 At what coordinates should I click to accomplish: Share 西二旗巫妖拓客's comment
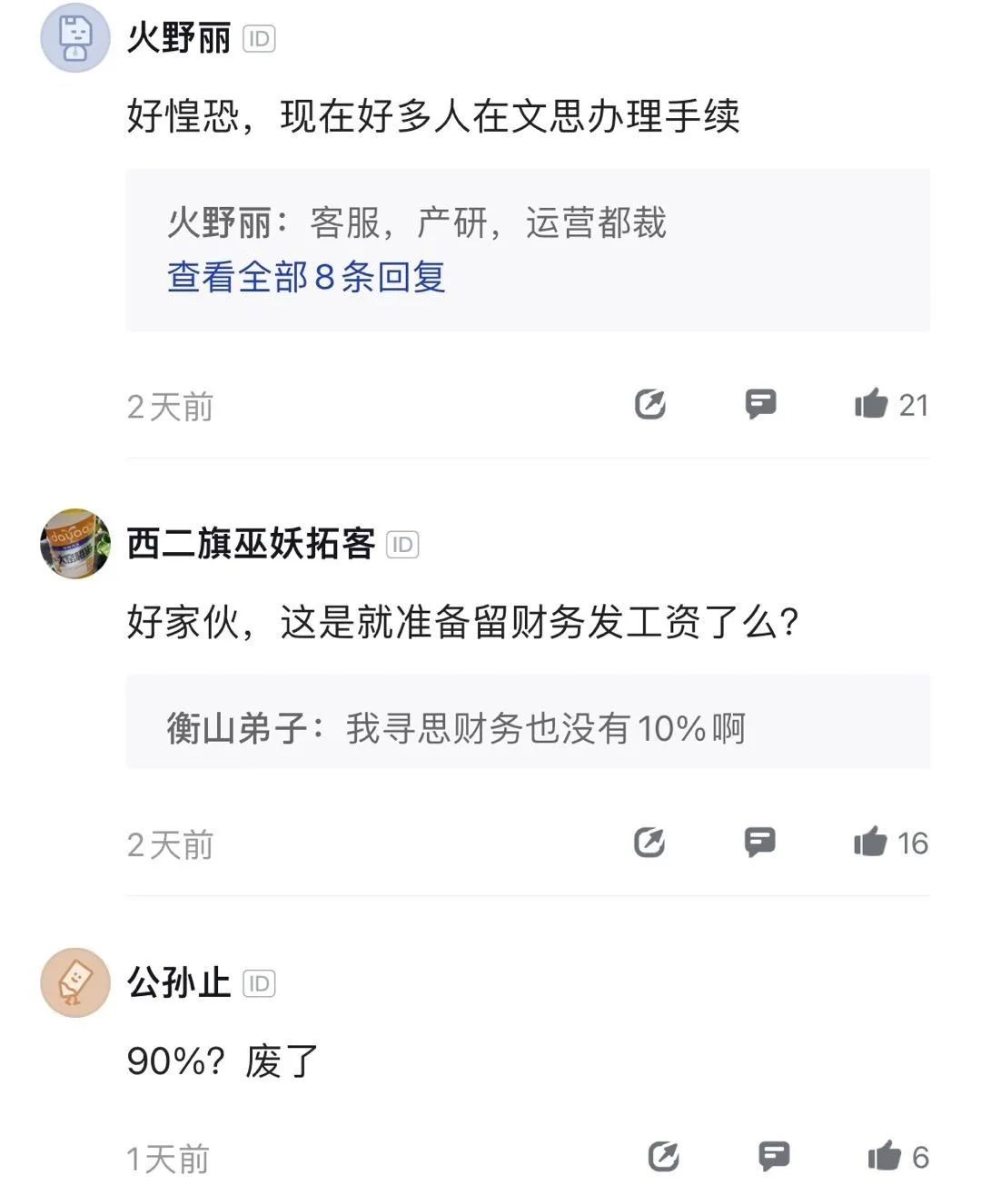[x=649, y=843]
